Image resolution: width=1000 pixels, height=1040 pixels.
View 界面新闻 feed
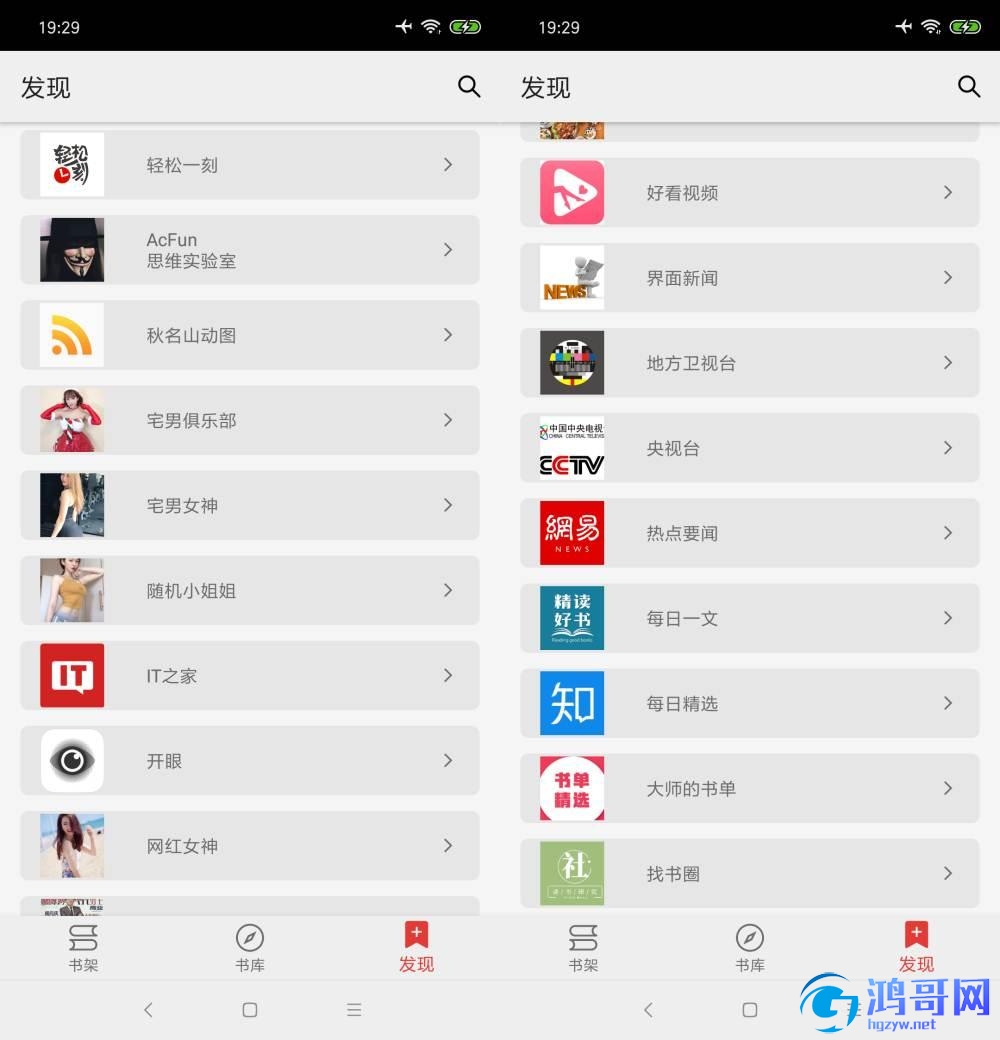pyautogui.click(x=750, y=277)
